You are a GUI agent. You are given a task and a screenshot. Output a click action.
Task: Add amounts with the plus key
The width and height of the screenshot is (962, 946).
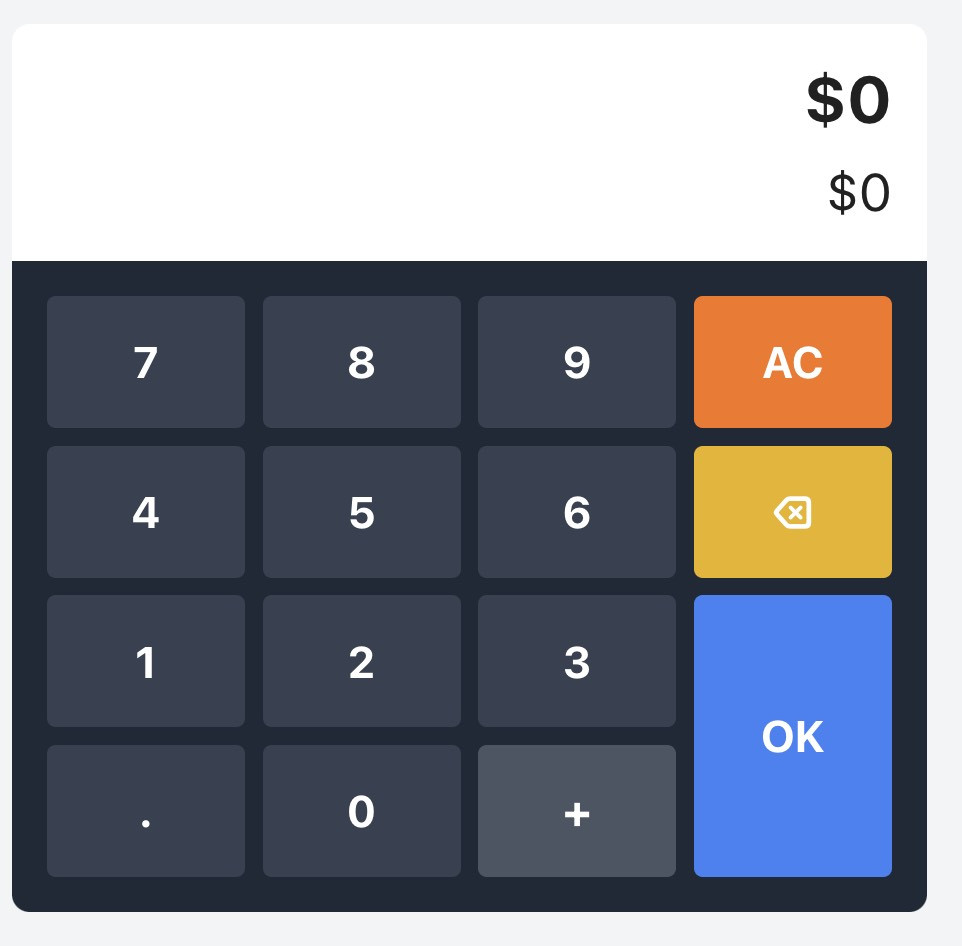(577, 811)
